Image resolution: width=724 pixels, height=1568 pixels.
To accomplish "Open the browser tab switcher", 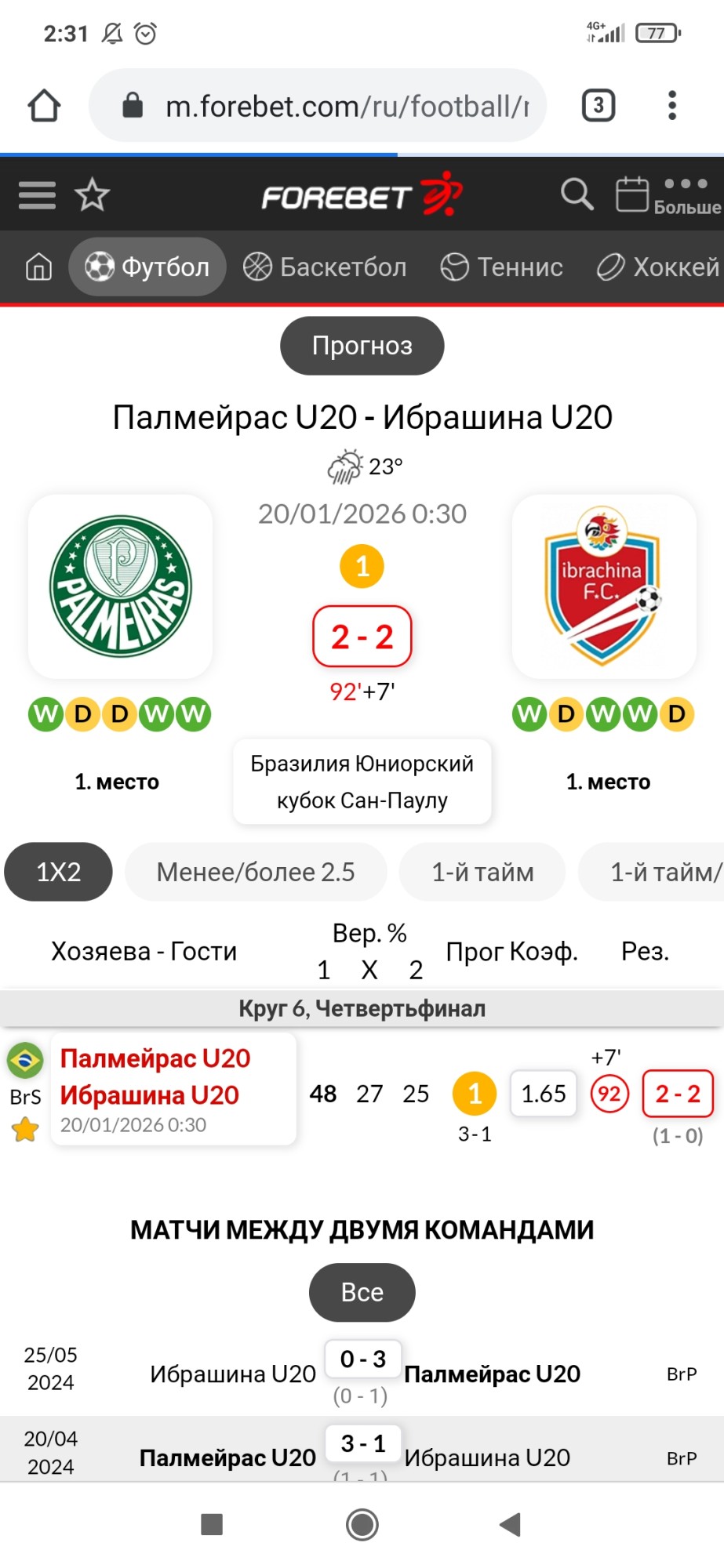I will tap(598, 106).
